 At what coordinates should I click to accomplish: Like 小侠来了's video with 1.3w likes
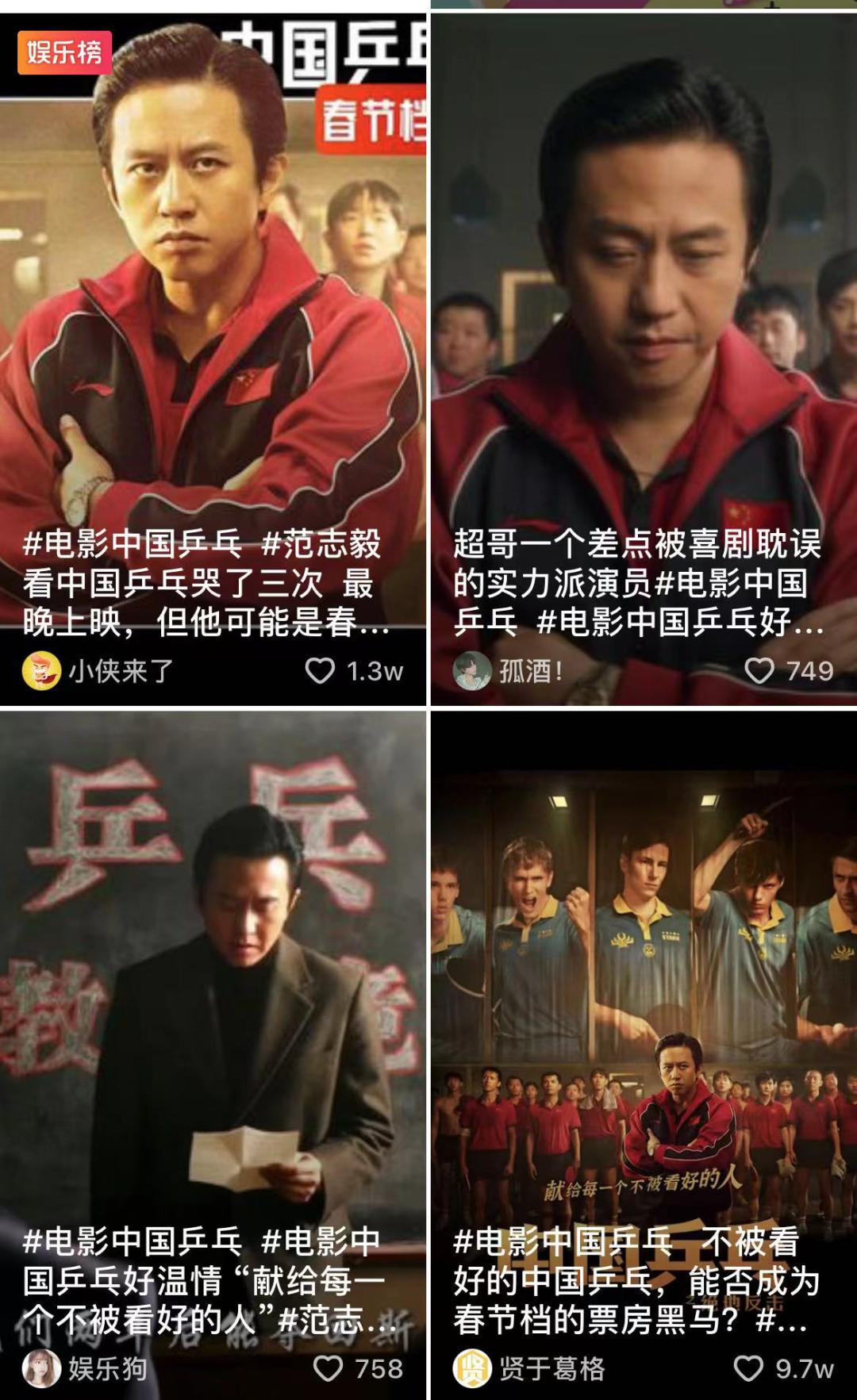coord(320,671)
